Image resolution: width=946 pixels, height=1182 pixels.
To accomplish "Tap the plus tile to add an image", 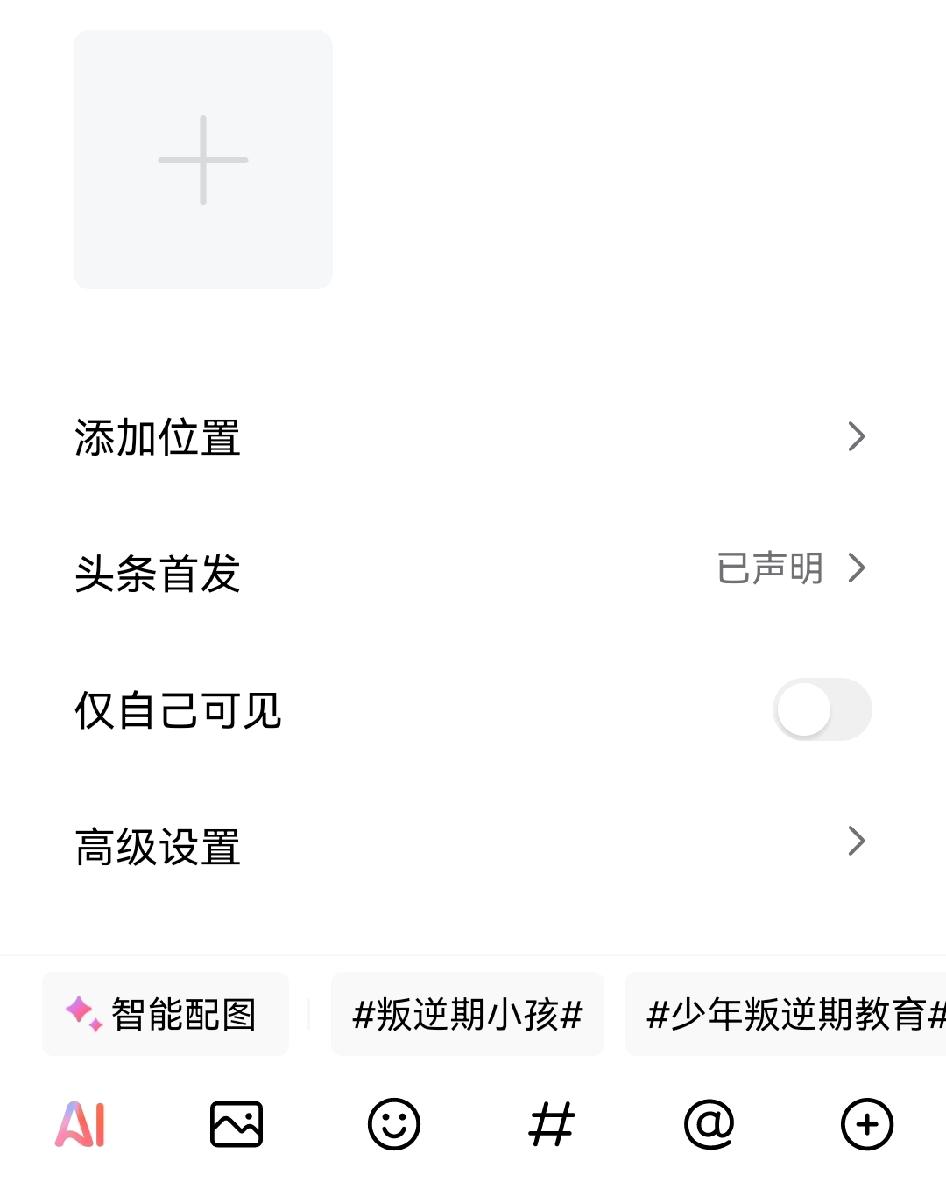I will click(202, 159).
